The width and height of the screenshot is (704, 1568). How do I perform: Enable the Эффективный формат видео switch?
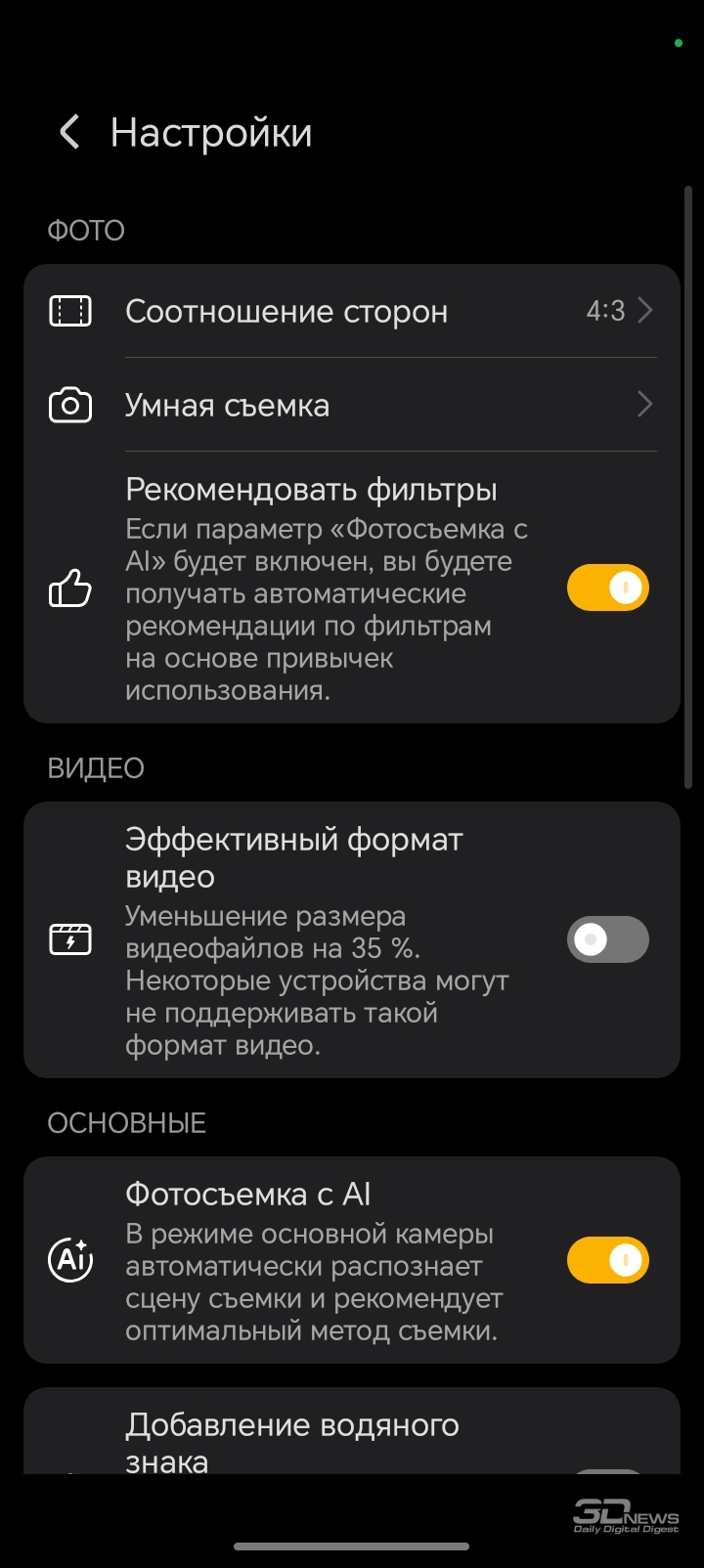[607, 939]
